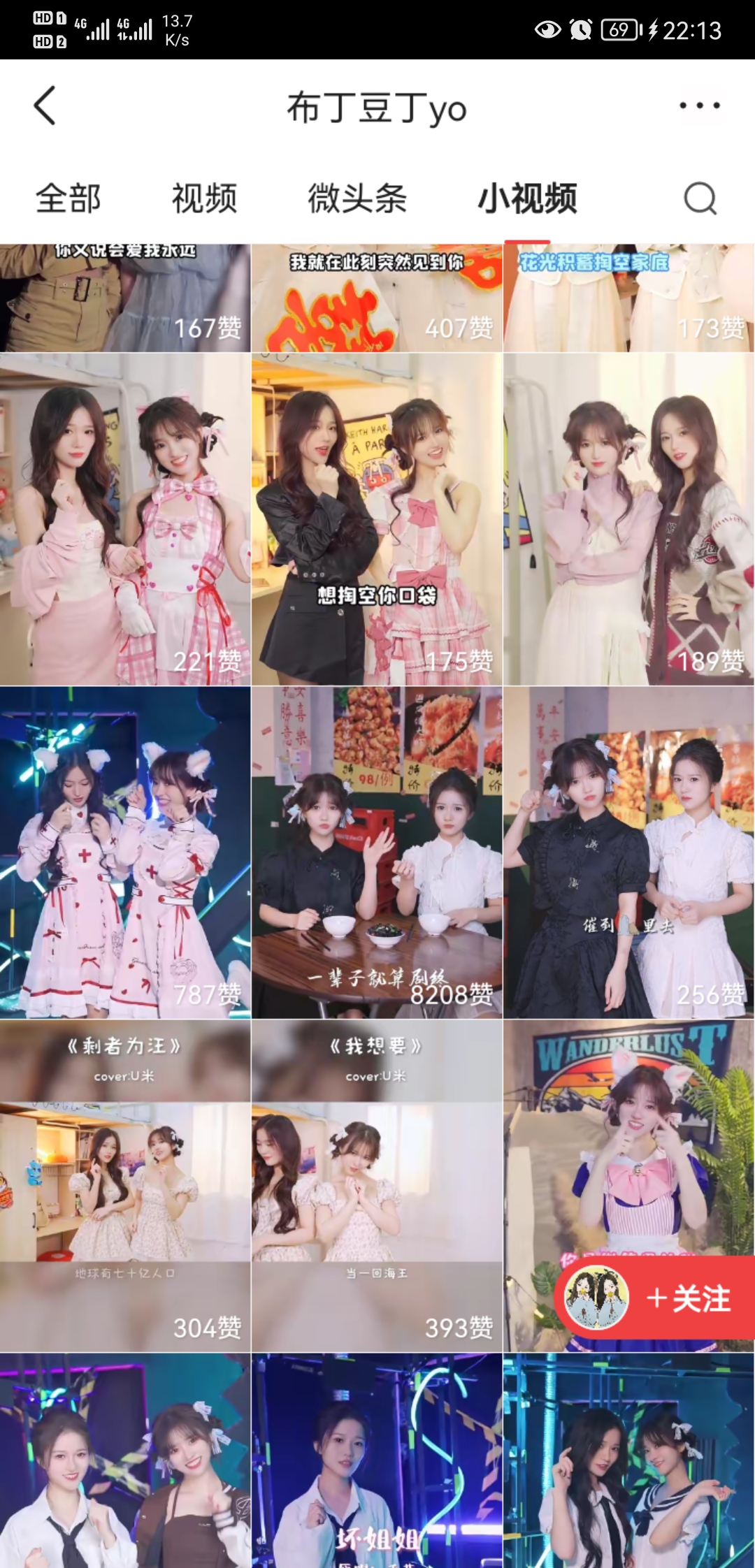
Task: Play the 《我想要》 cover video
Action: click(377, 1185)
